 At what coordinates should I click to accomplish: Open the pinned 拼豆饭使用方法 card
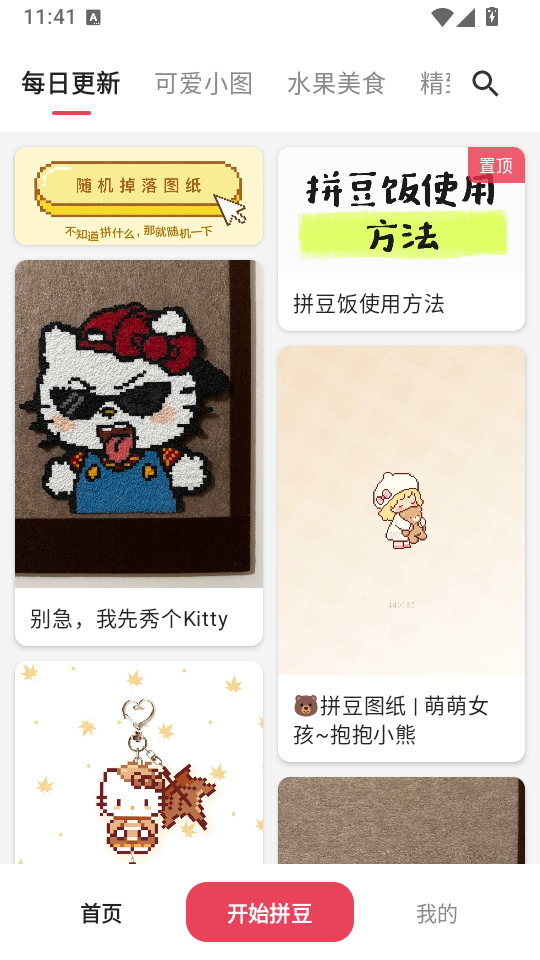tap(402, 239)
